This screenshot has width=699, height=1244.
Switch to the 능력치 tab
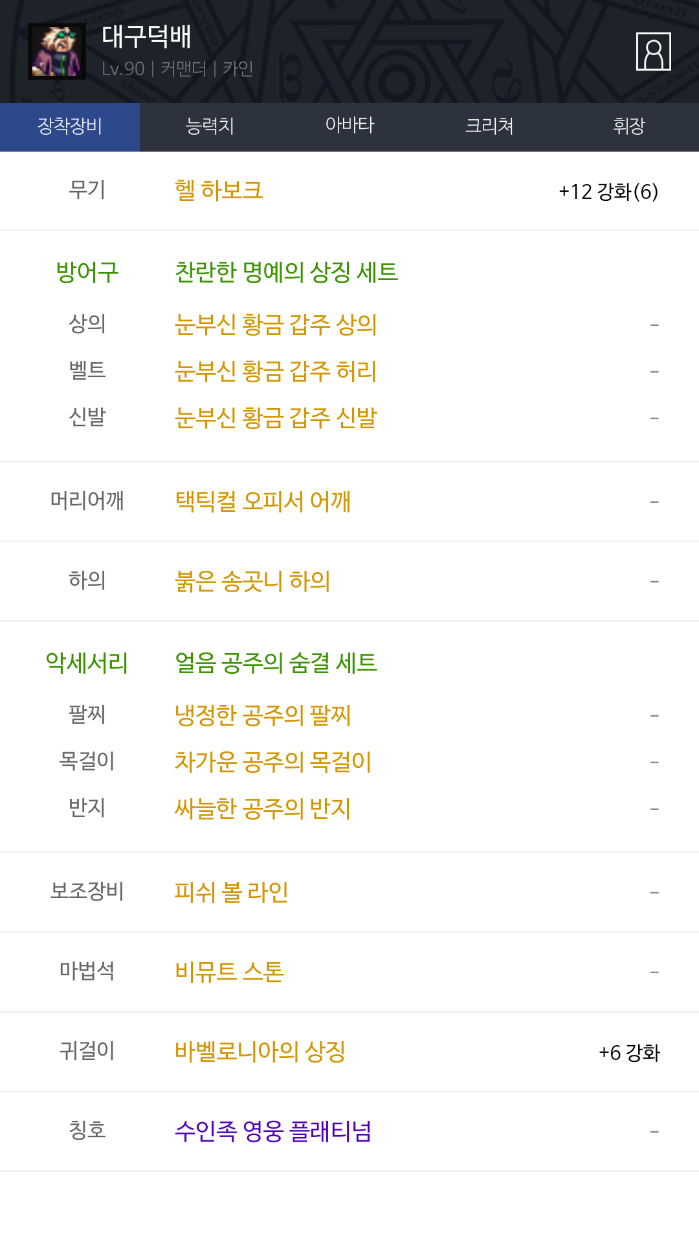(210, 126)
